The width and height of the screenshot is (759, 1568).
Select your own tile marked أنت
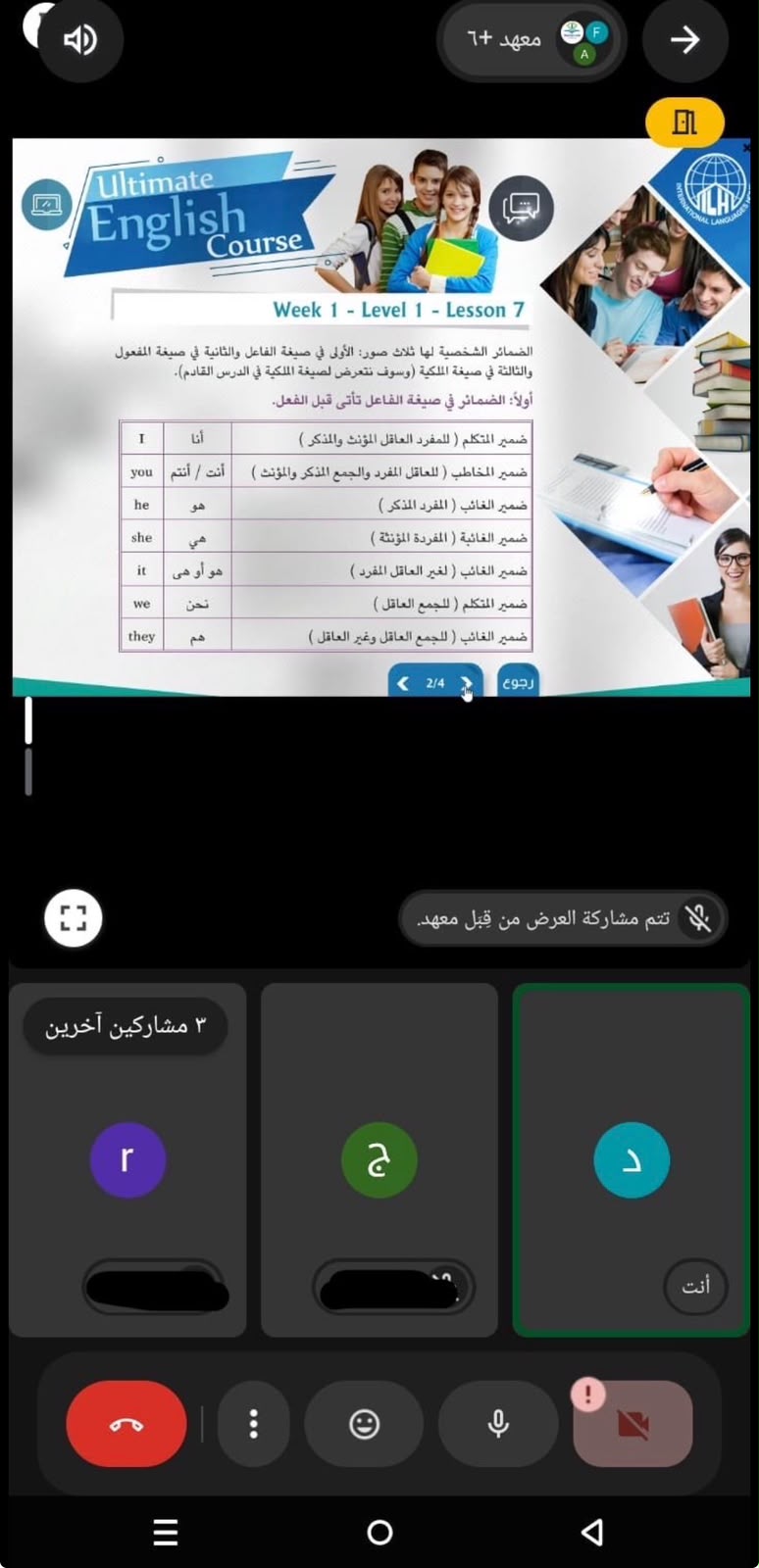pyautogui.click(x=632, y=1160)
